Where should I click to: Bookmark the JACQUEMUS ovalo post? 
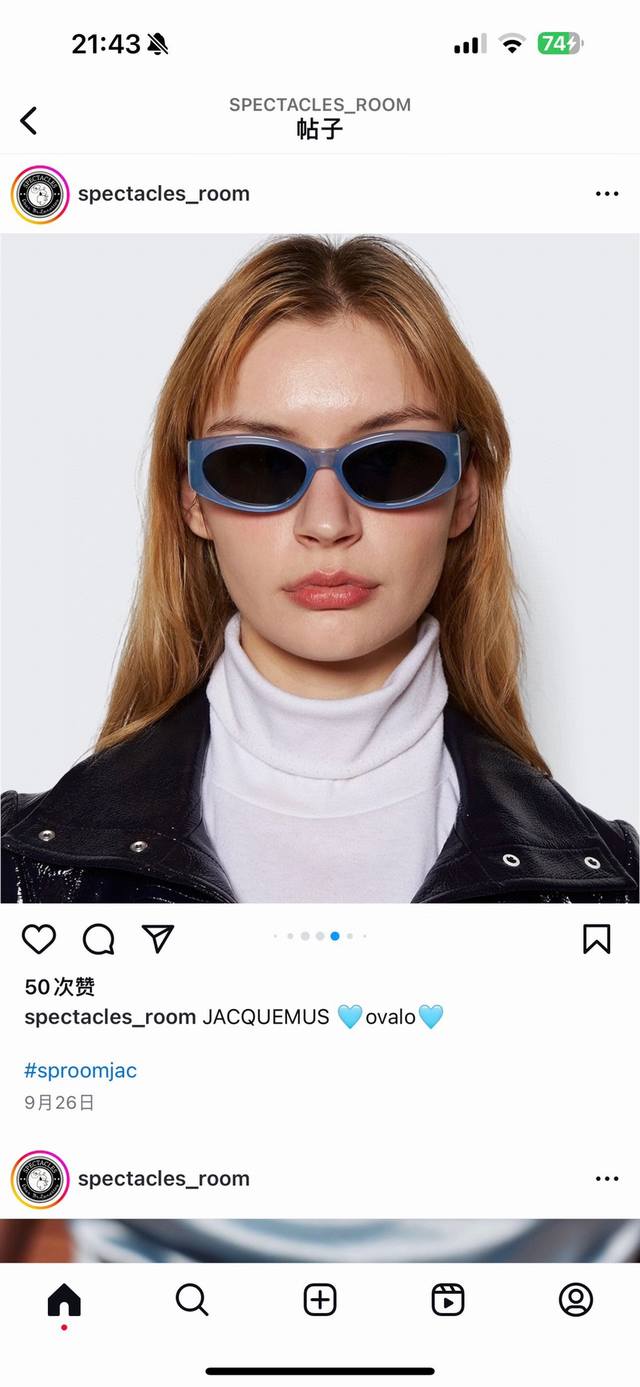click(x=596, y=939)
